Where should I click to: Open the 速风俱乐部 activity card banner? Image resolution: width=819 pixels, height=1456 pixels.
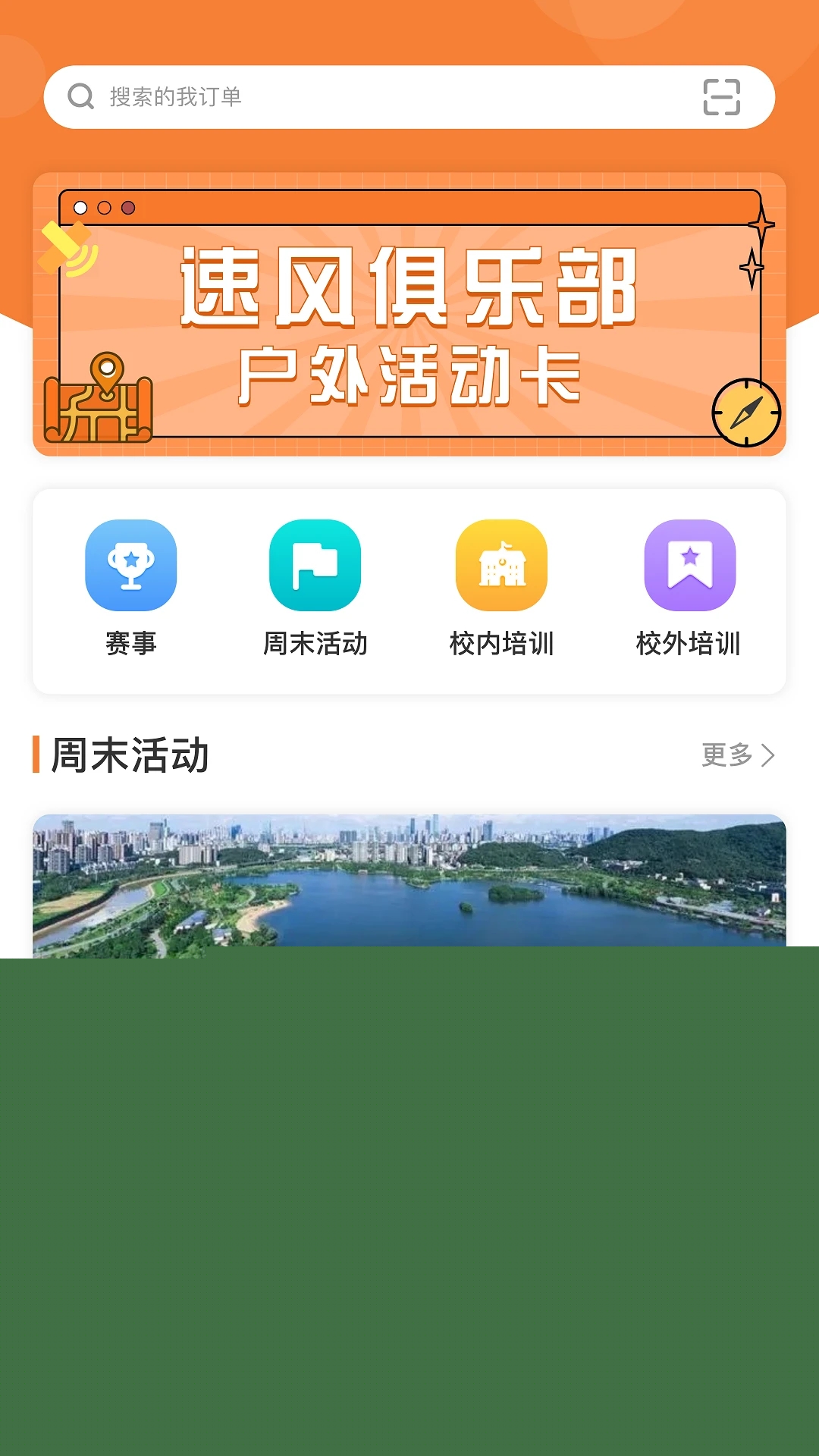[409, 312]
